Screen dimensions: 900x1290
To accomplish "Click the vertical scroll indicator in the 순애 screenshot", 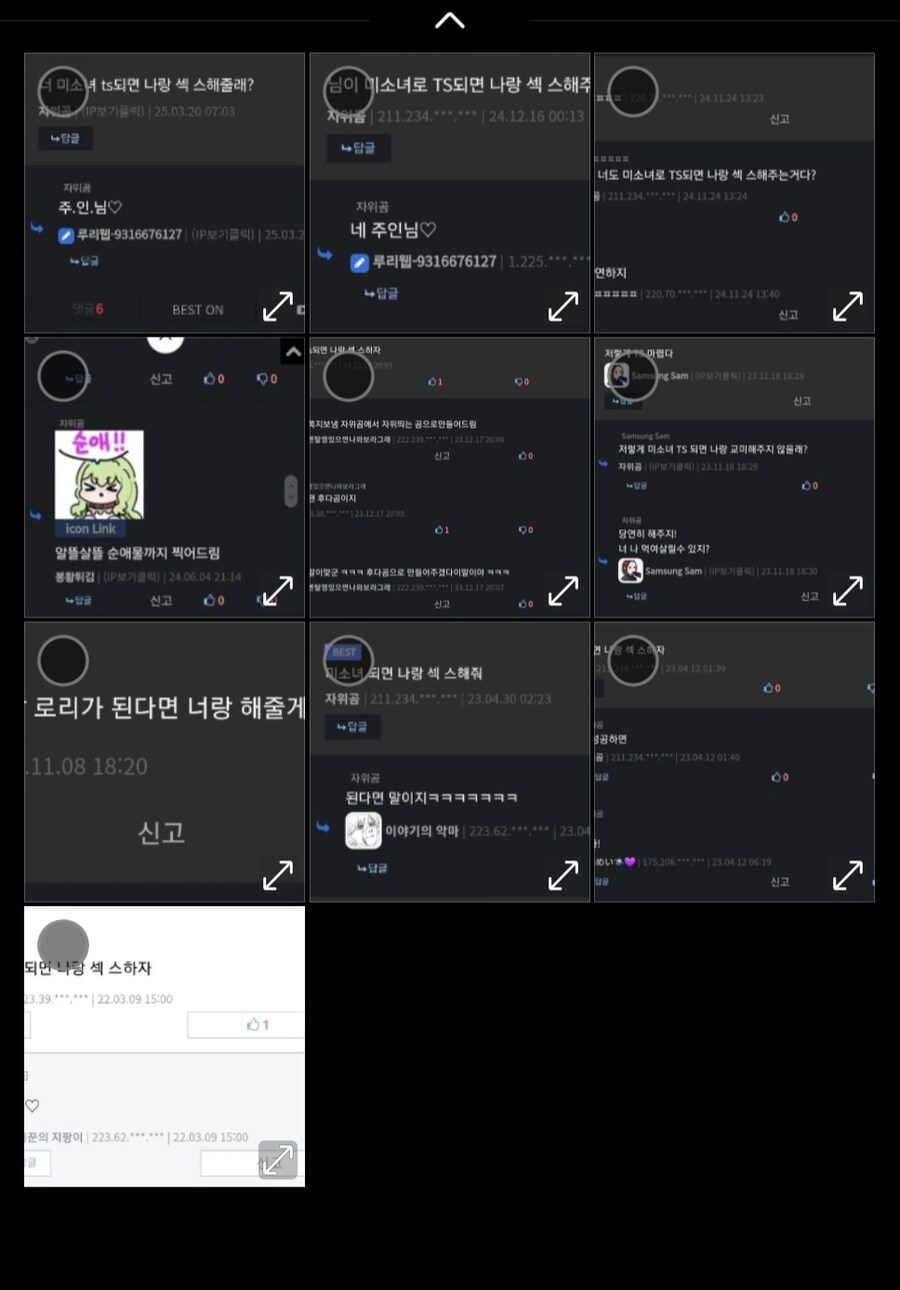I will pos(291,493).
